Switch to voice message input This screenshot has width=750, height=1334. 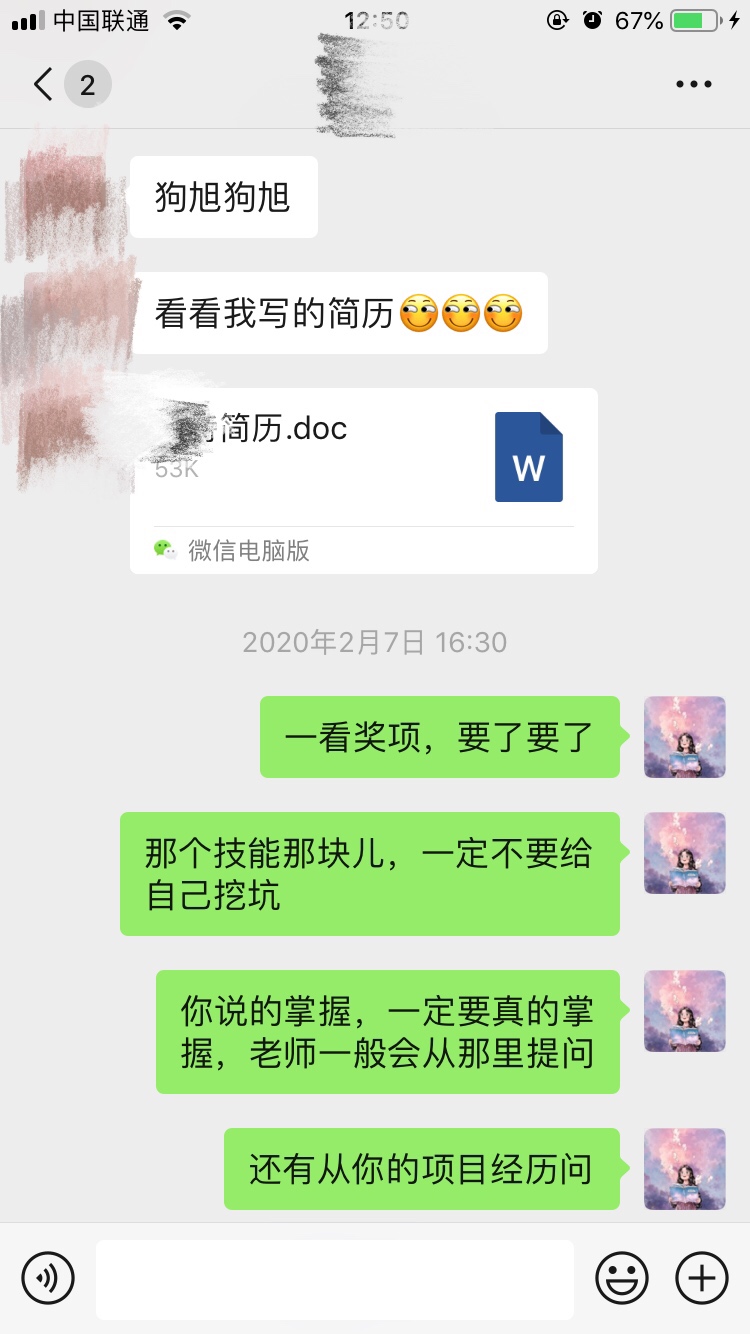48,1278
